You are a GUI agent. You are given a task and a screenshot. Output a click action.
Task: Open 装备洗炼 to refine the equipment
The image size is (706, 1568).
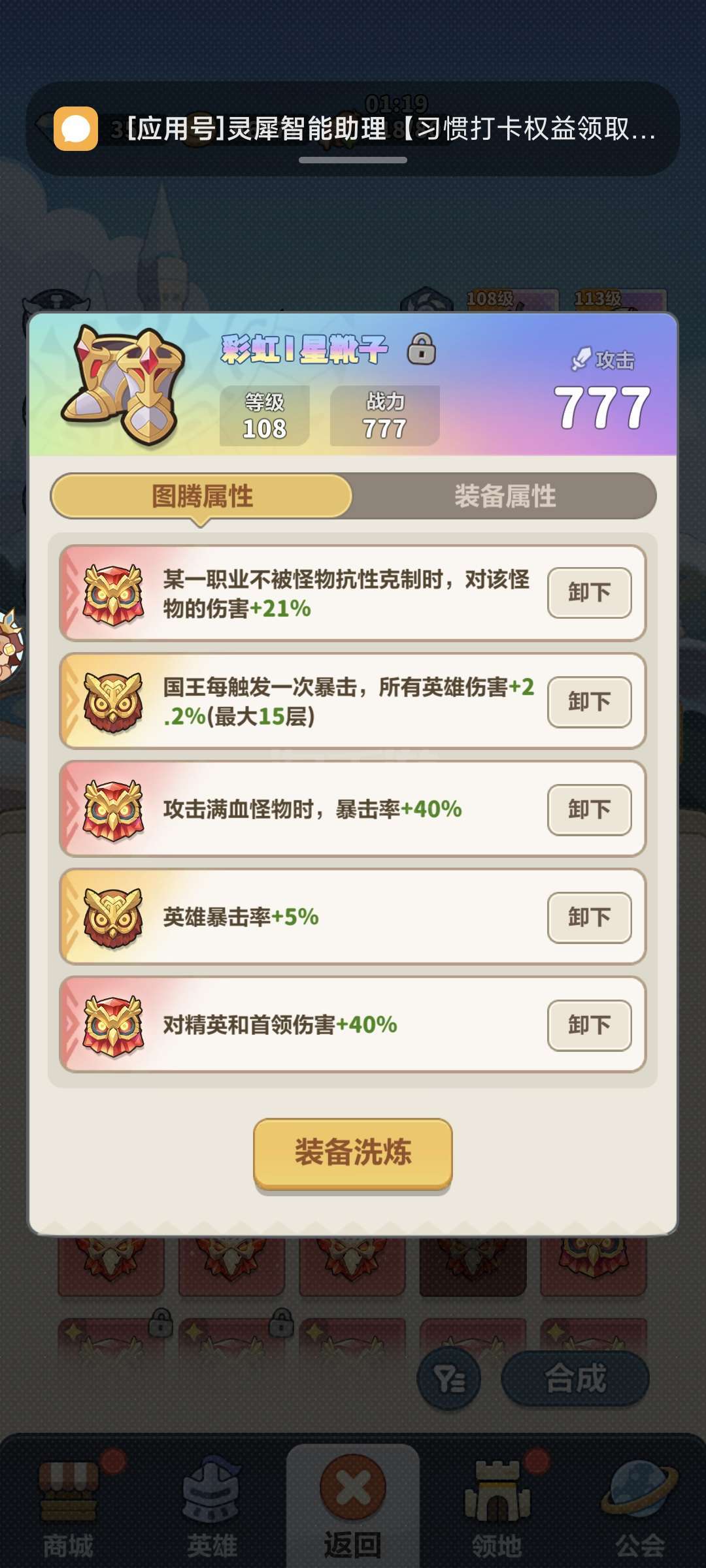coord(353,1153)
